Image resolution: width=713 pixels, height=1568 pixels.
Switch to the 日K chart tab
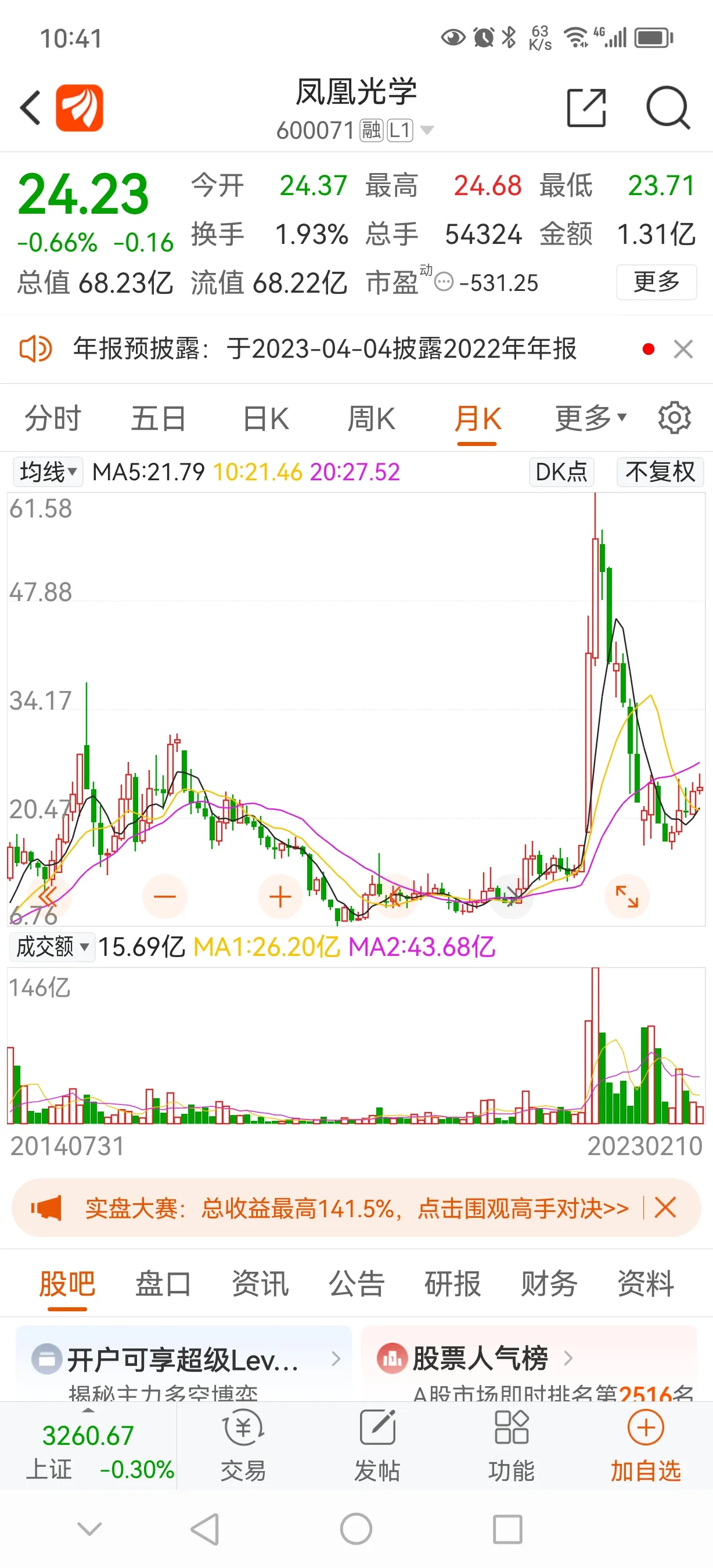[x=266, y=419]
